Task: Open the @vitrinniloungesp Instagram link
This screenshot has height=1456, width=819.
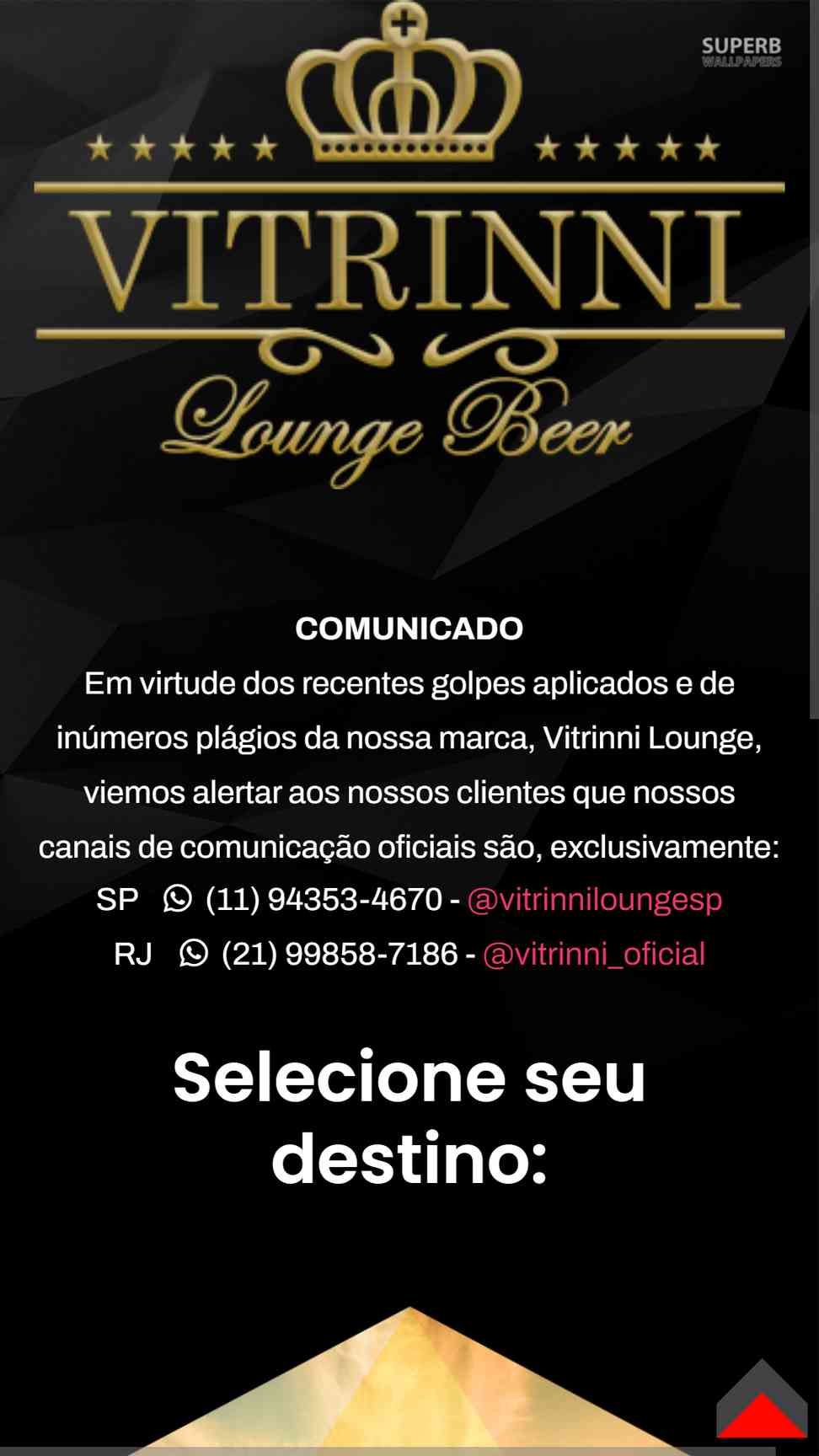Action: [594, 899]
